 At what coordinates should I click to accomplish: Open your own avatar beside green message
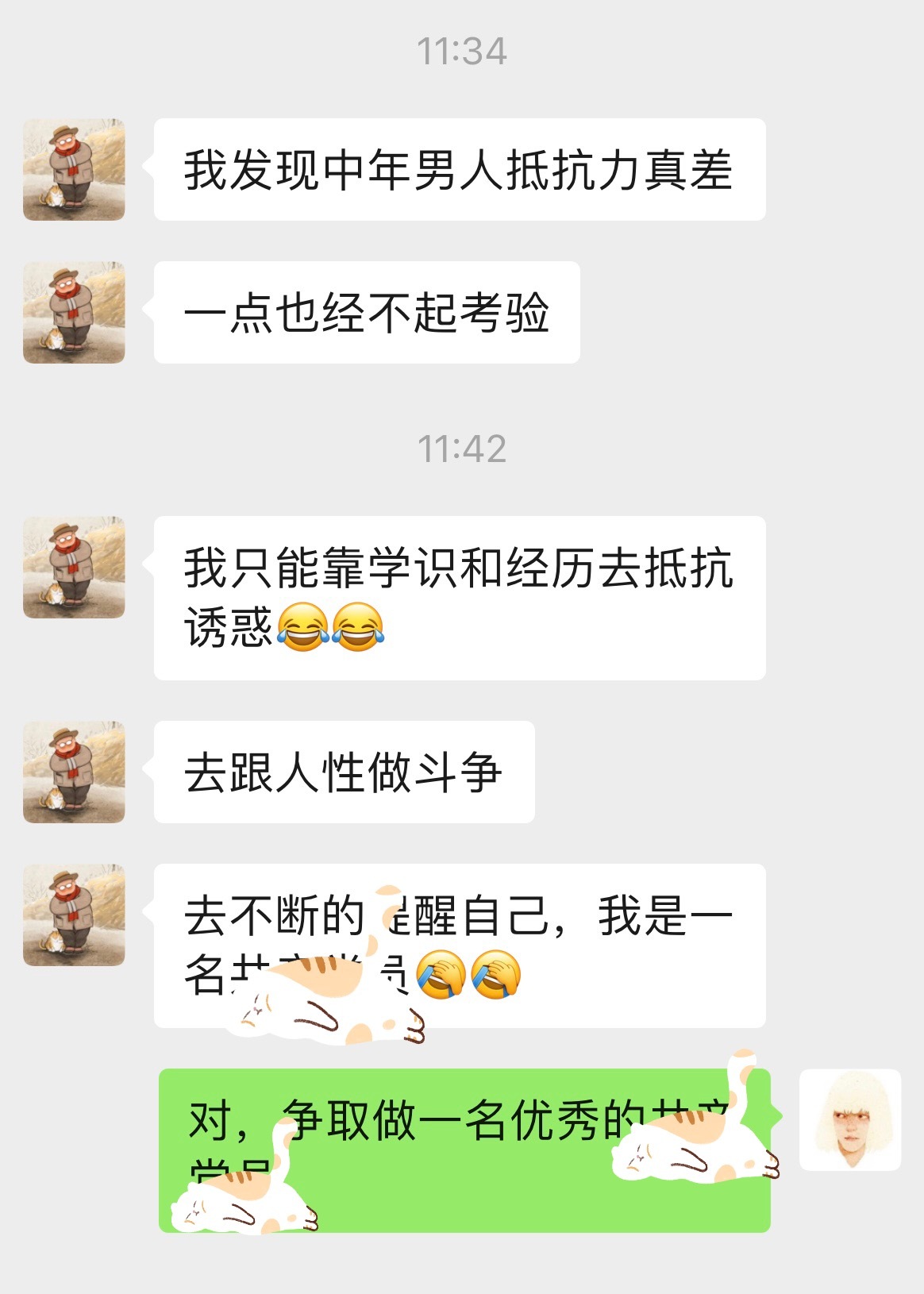click(x=849, y=1119)
